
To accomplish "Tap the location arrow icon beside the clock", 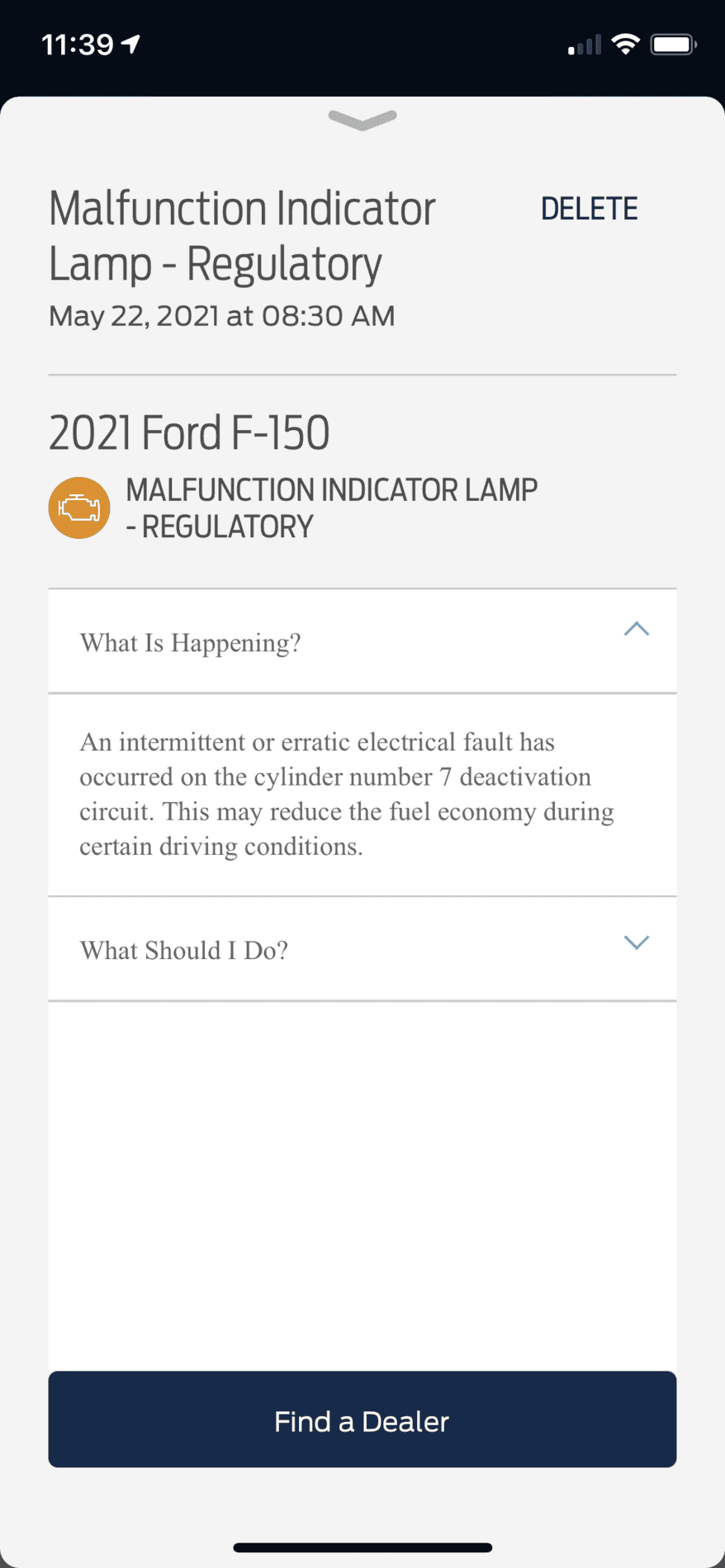I will tap(132, 42).
